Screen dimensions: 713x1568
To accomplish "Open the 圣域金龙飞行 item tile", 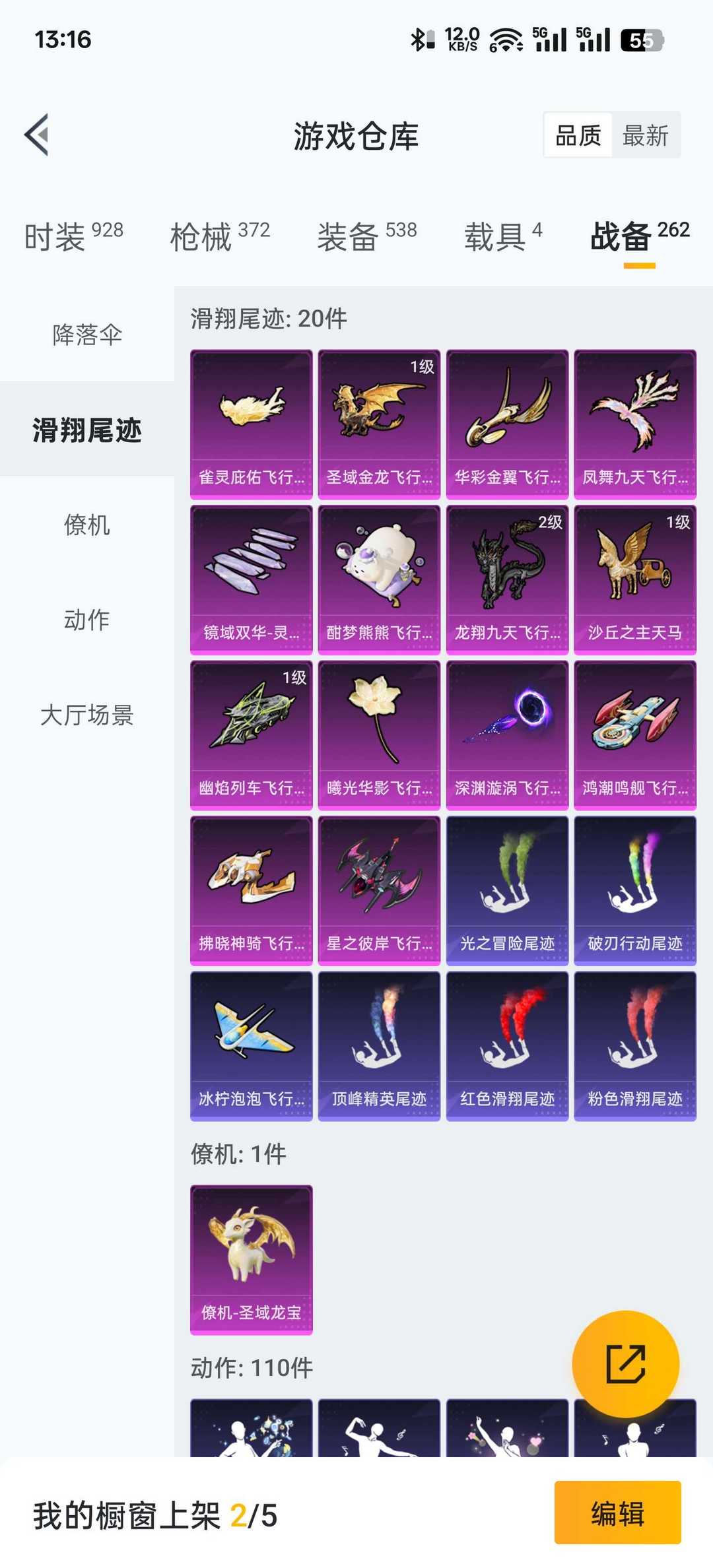I will [x=379, y=424].
